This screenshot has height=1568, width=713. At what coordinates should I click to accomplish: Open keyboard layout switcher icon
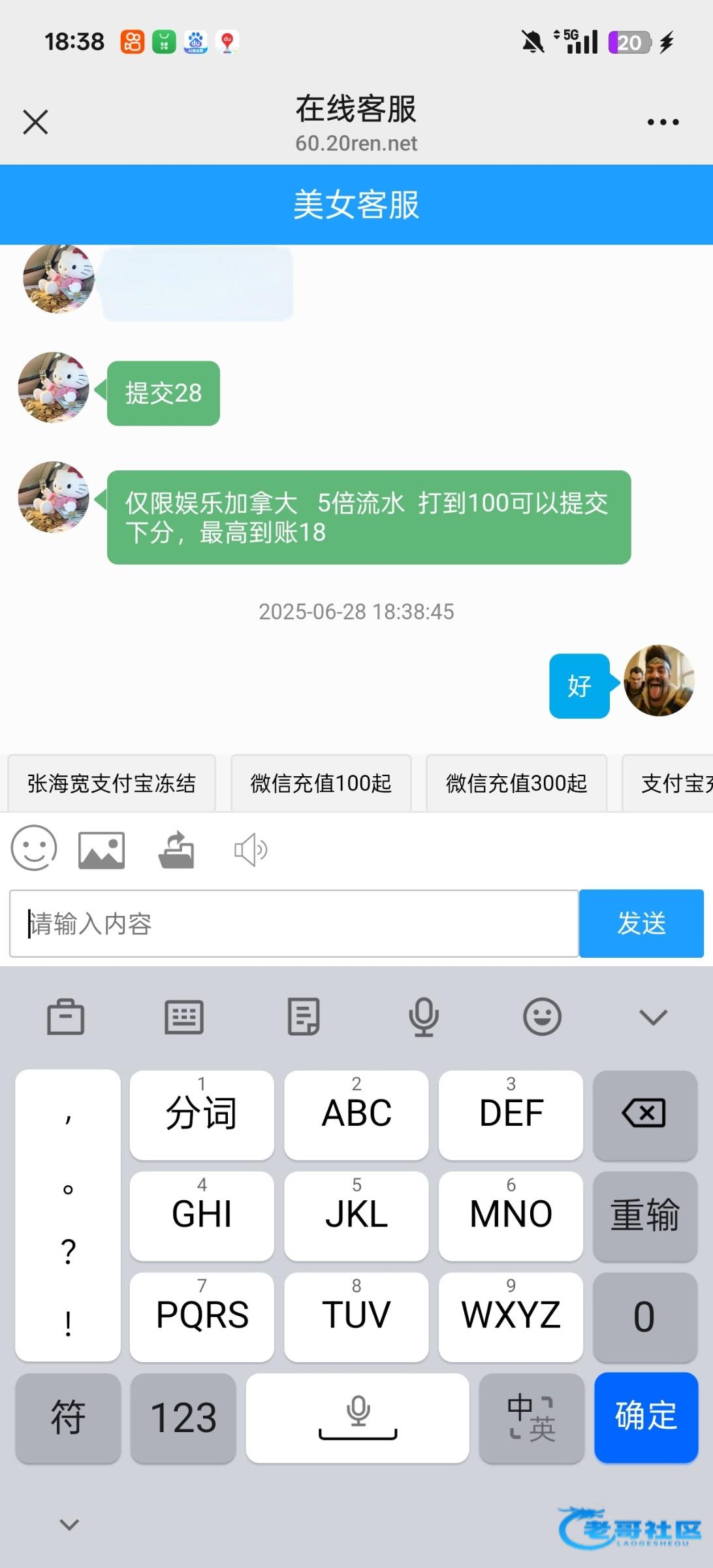[184, 1017]
